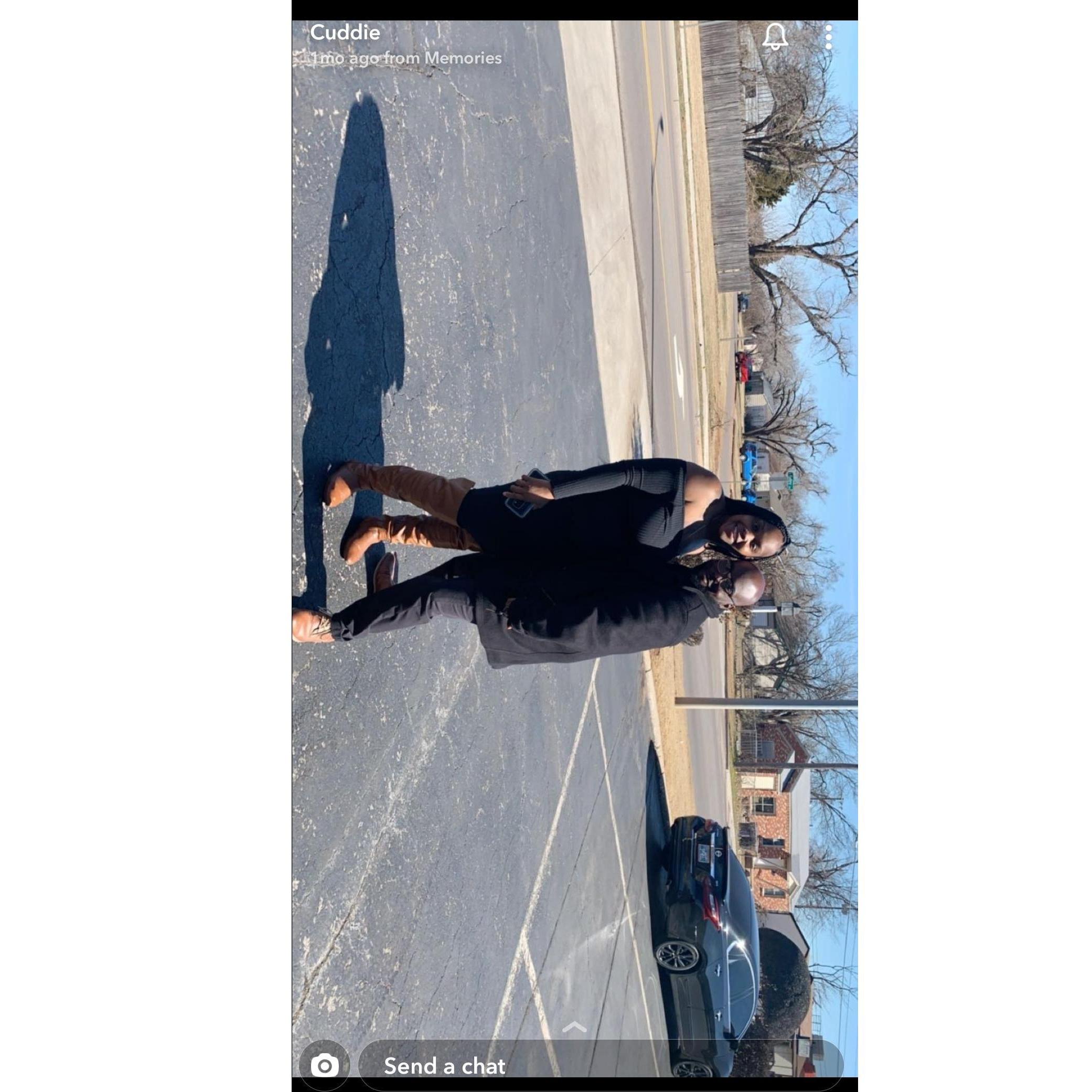
Task: Expand the upward chevron above chat bar
Action: coord(574,1027)
